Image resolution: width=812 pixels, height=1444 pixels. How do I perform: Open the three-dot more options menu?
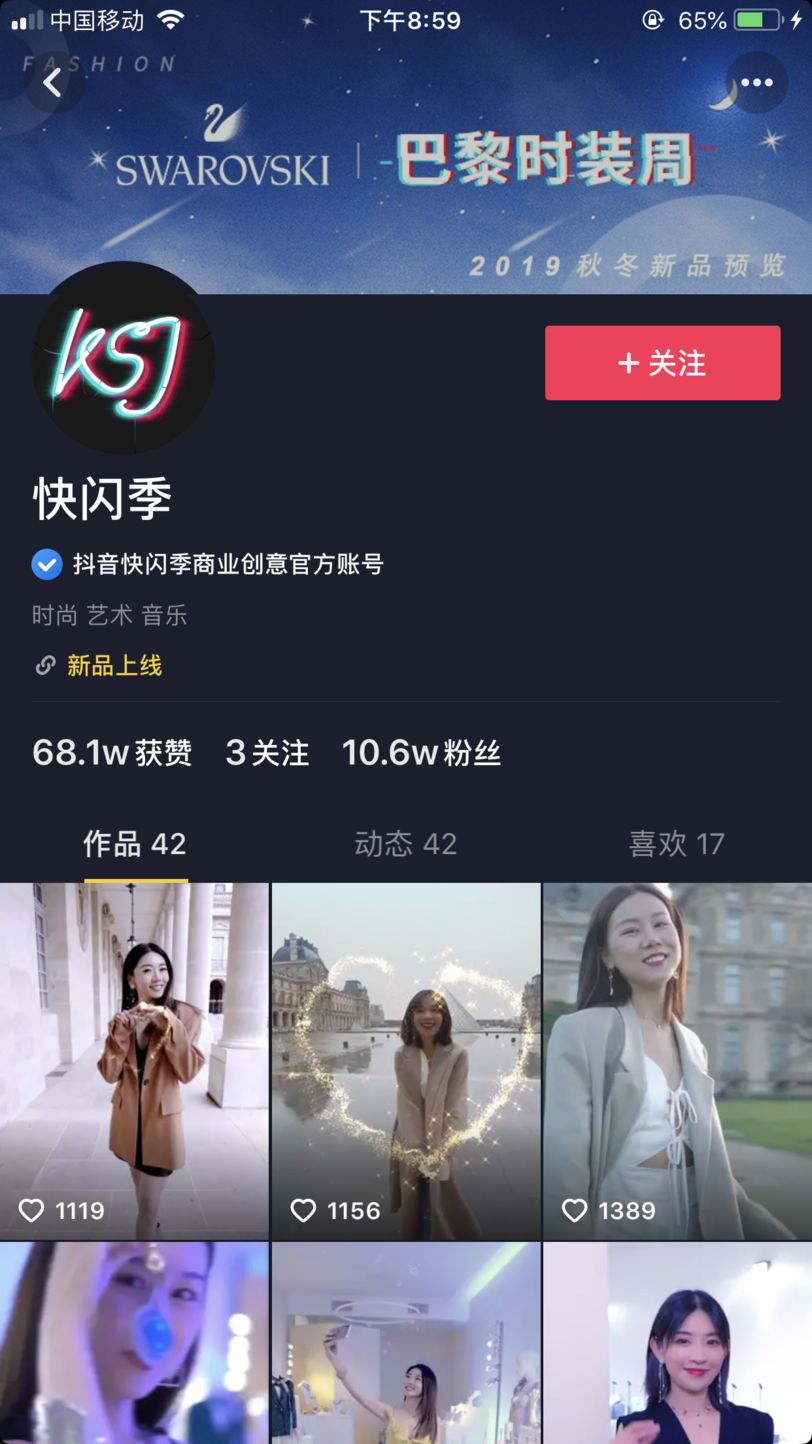756,83
